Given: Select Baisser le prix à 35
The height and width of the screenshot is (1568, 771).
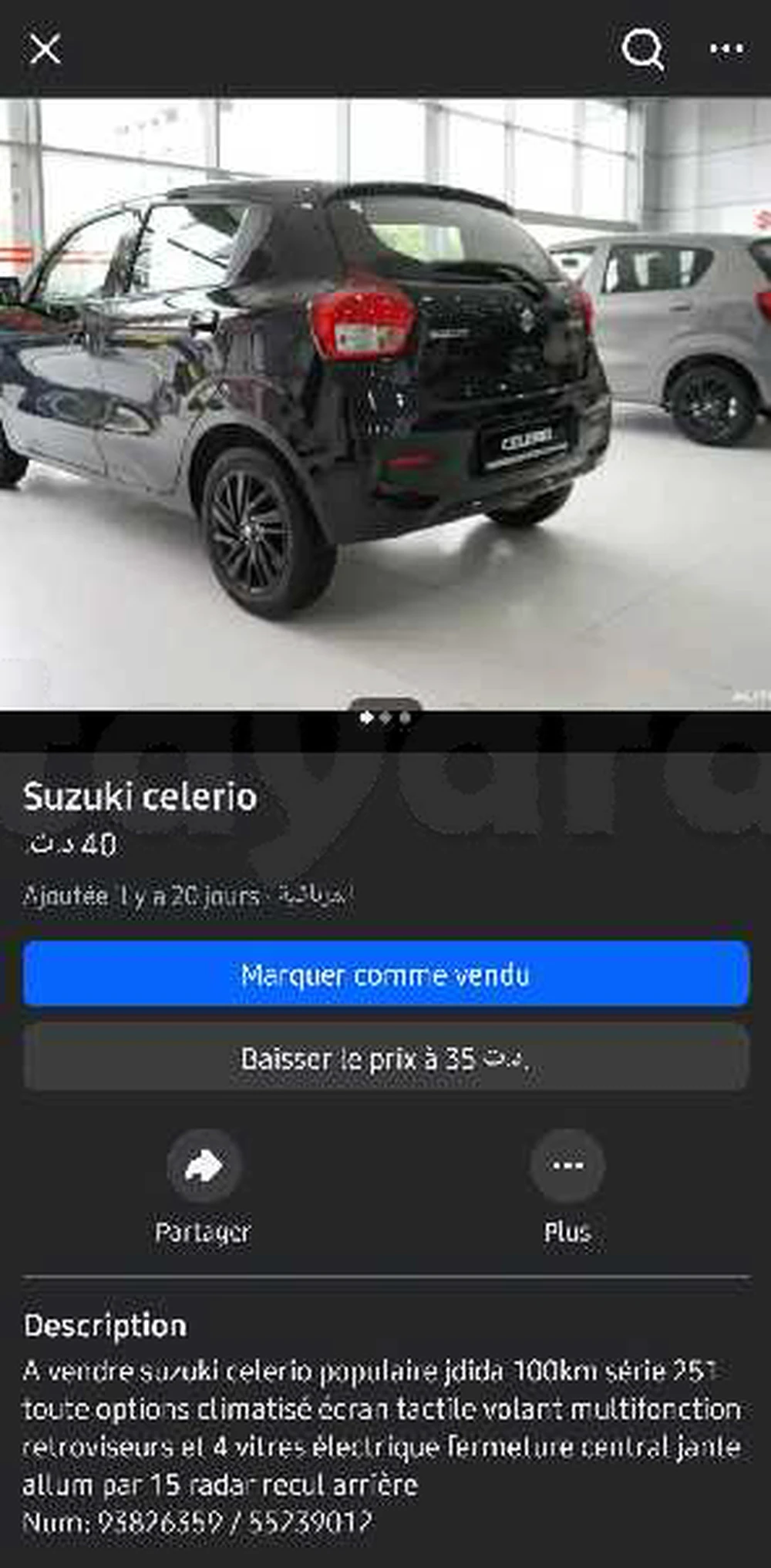Looking at the screenshot, I should tap(385, 1058).
